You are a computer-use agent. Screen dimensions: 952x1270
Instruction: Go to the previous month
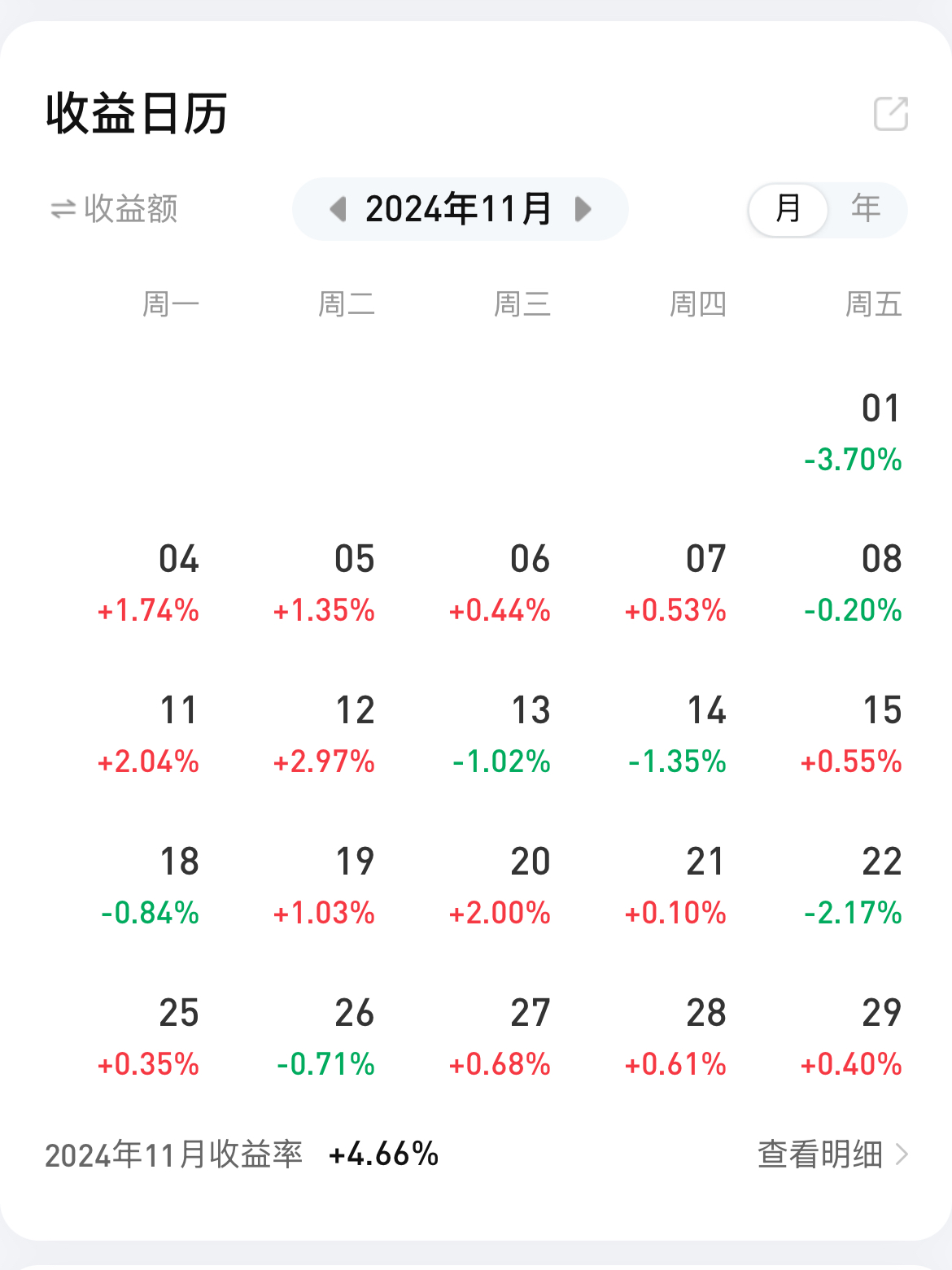pos(338,209)
